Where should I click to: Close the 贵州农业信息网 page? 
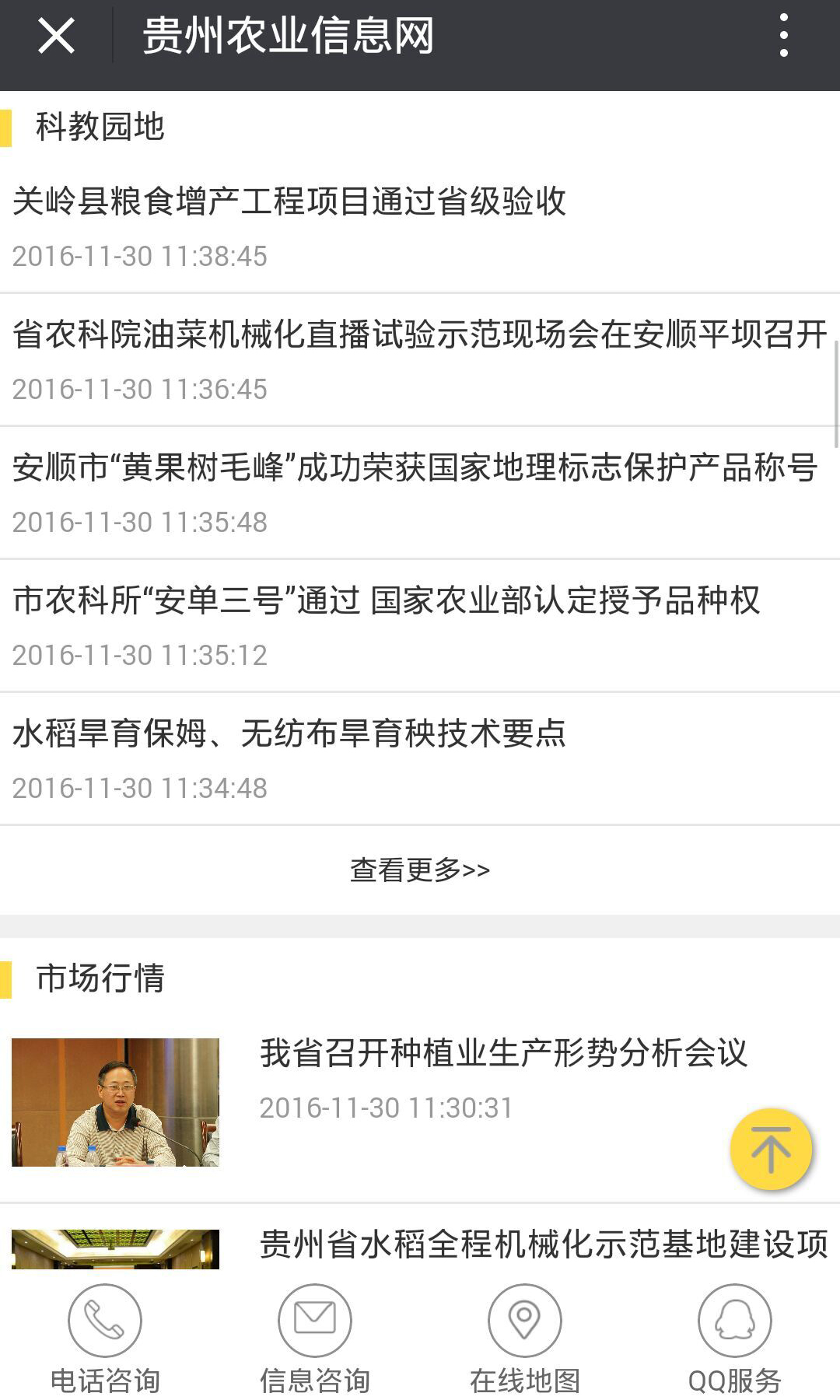click(56, 36)
